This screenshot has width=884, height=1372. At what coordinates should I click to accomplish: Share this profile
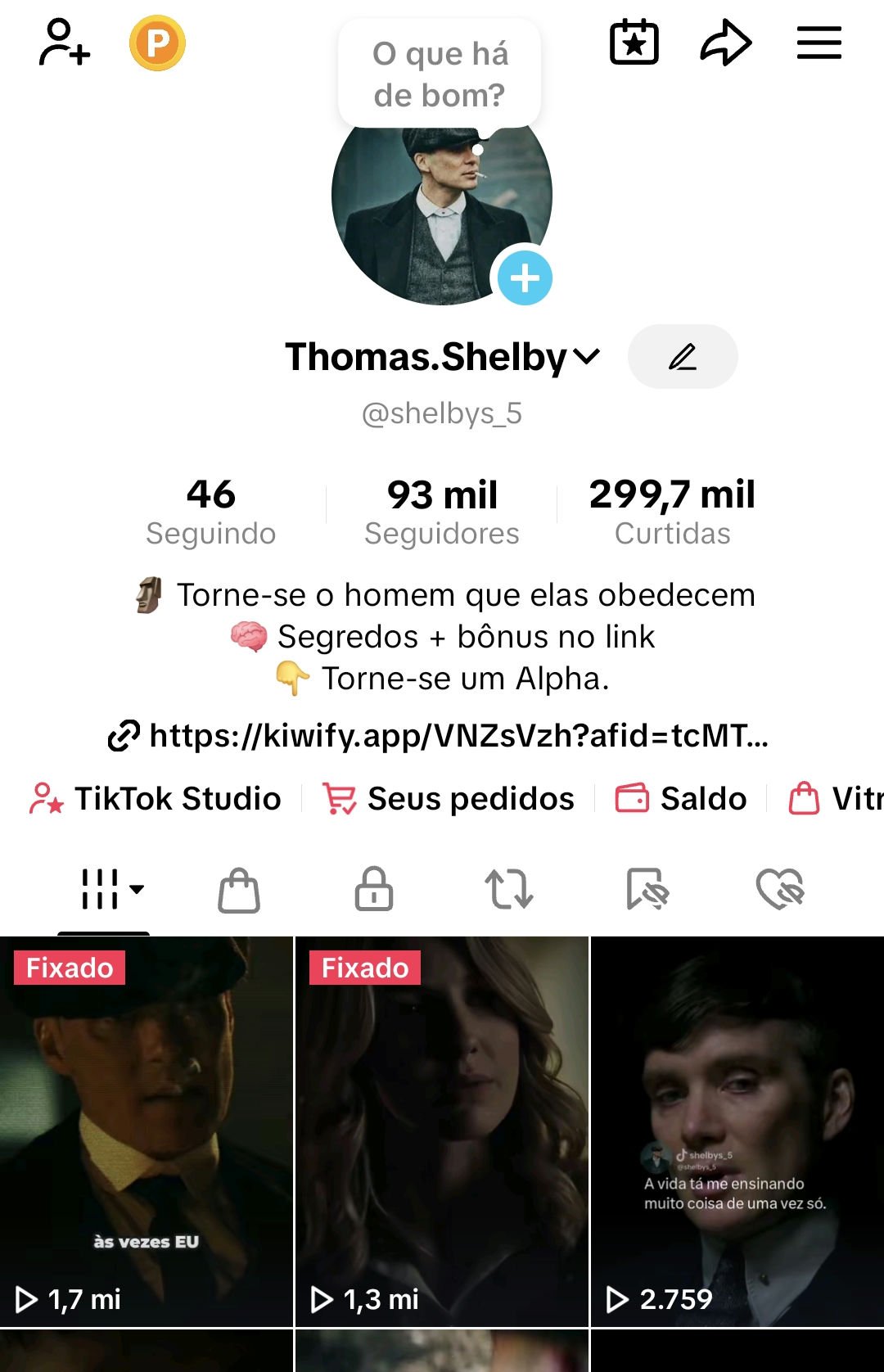725,43
